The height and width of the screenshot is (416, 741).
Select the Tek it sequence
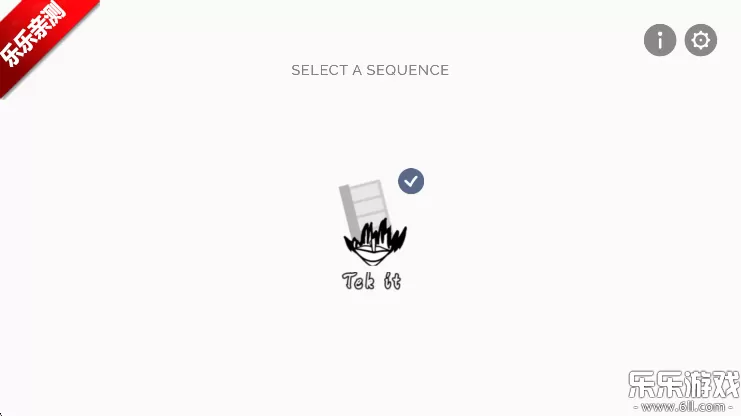[x=372, y=234]
